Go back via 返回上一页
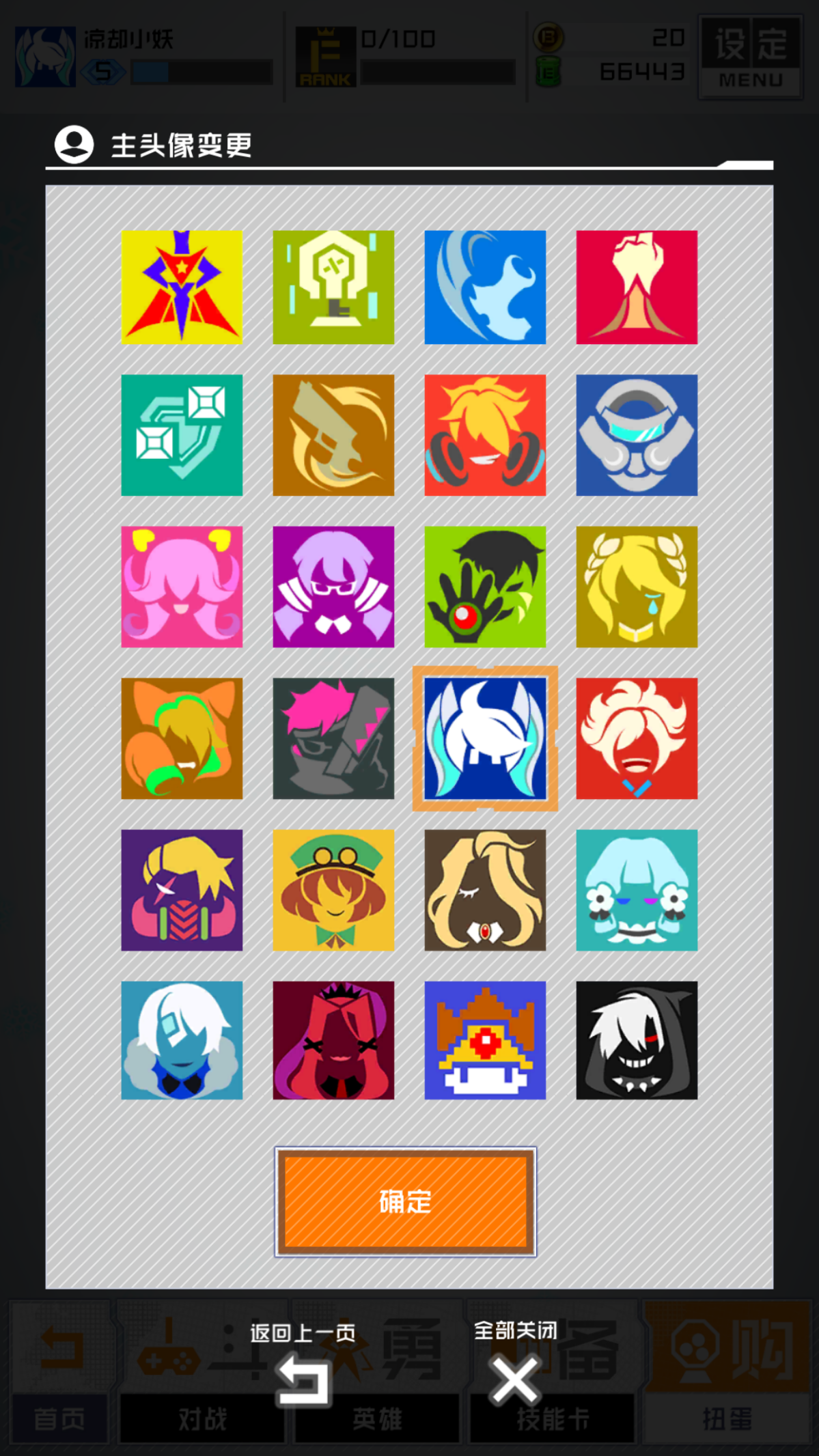This screenshot has height=1456, width=819. click(x=303, y=1380)
